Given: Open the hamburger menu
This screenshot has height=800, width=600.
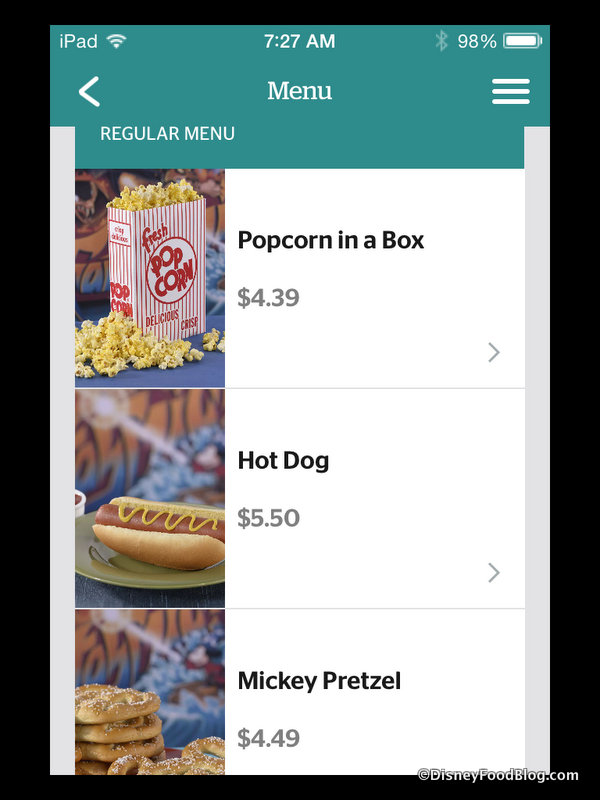Looking at the screenshot, I should pyautogui.click(x=510, y=92).
